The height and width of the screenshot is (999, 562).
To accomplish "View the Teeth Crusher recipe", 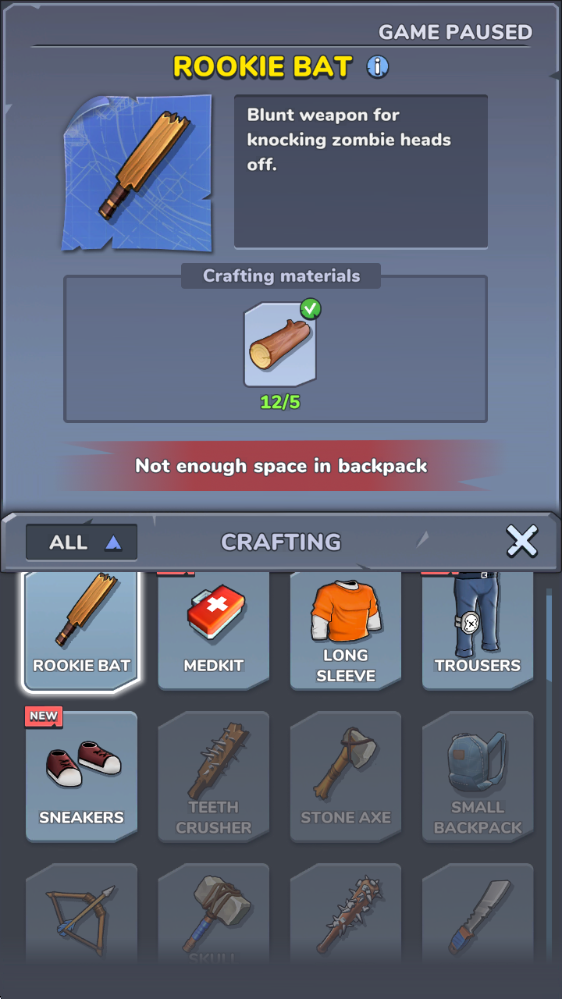I will [213, 777].
